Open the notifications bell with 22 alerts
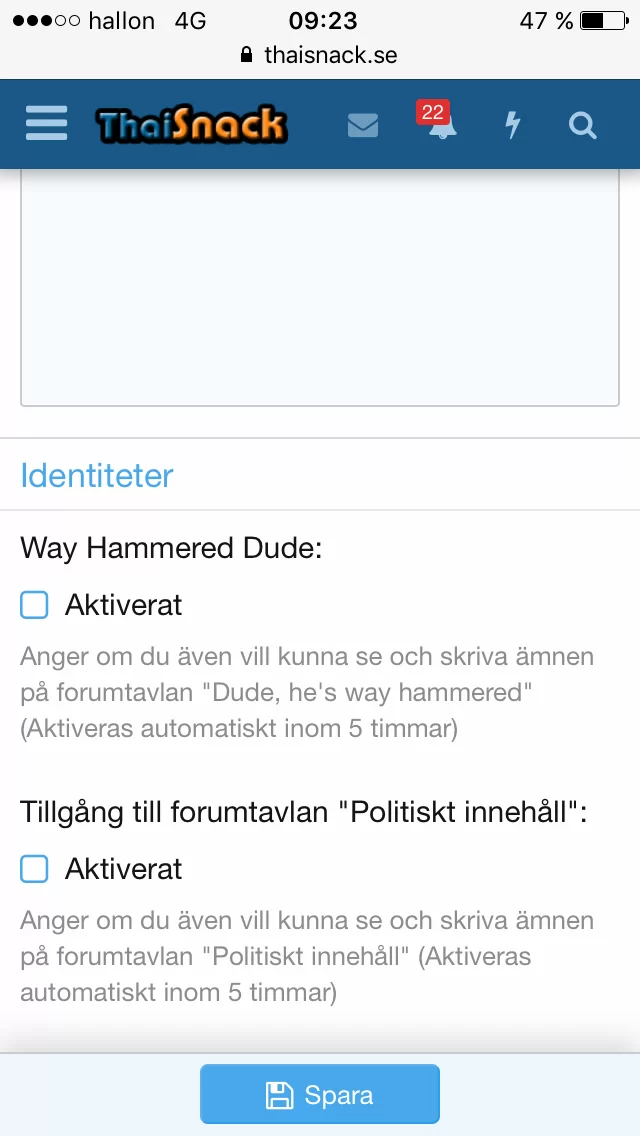 (439, 125)
